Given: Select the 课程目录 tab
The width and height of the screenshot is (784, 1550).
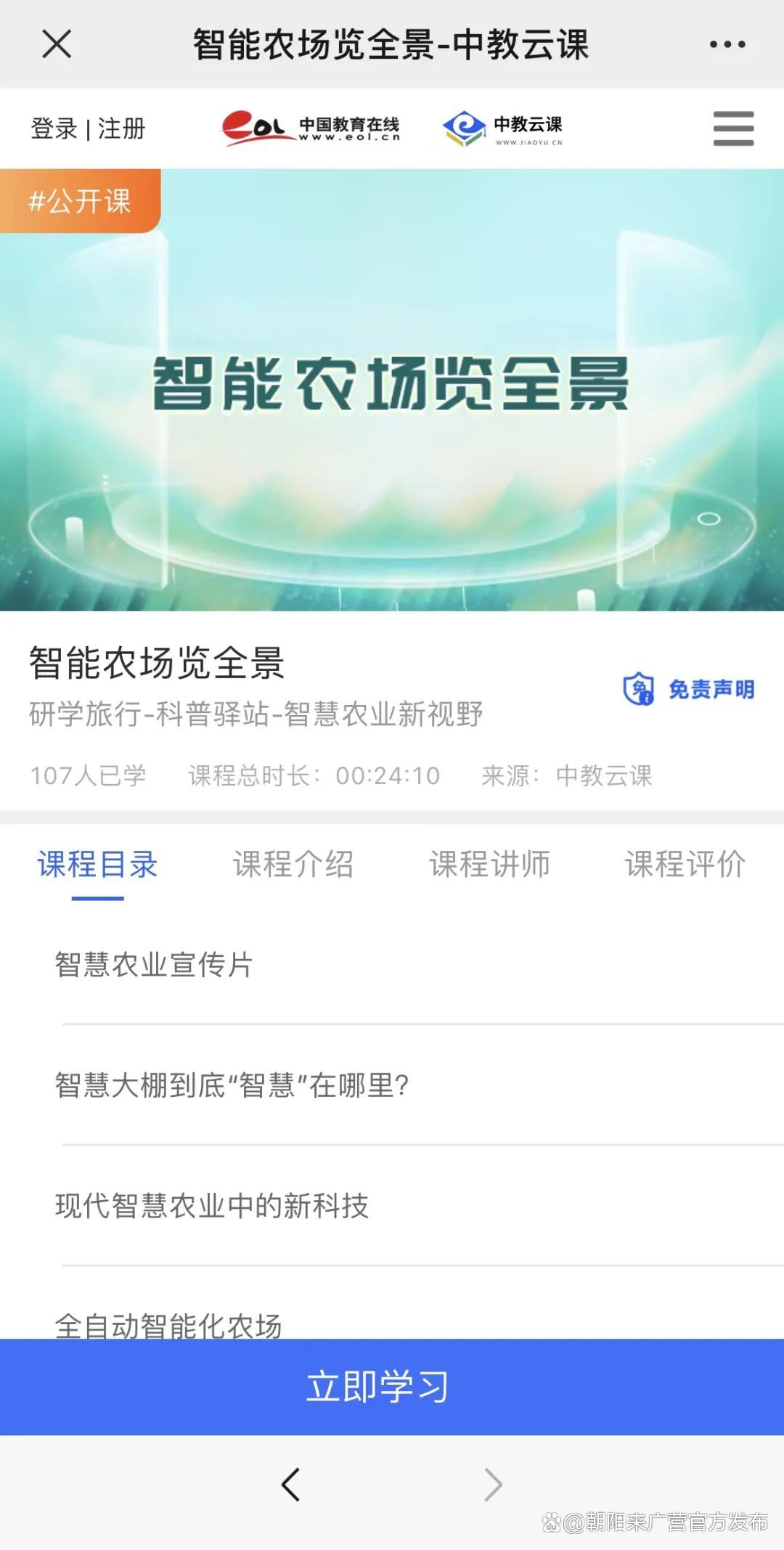Looking at the screenshot, I should [x=98, y=865].
